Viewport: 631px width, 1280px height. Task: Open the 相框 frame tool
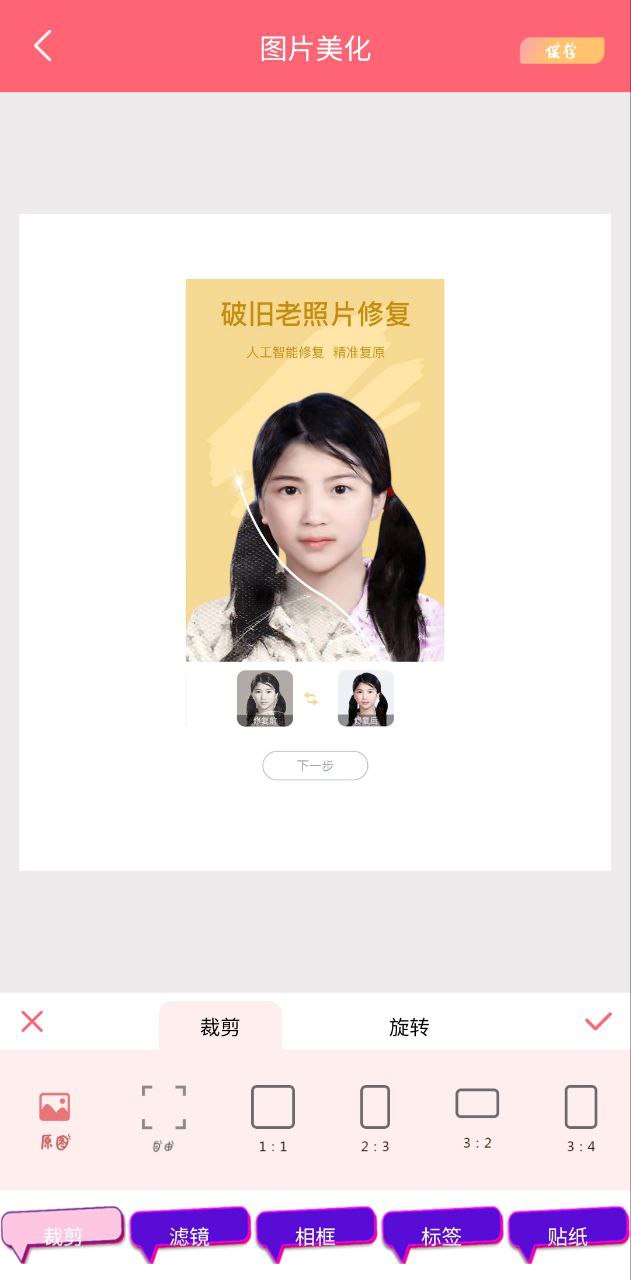click(315, 1232)
